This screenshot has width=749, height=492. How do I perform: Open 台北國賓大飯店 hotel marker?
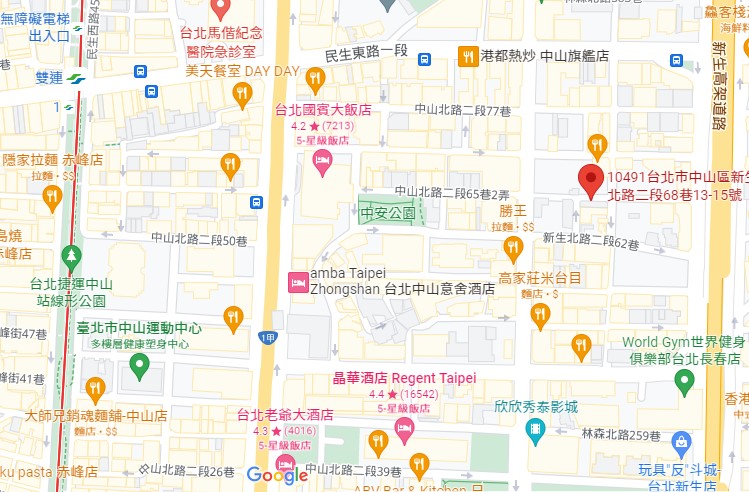coord(322,162)
